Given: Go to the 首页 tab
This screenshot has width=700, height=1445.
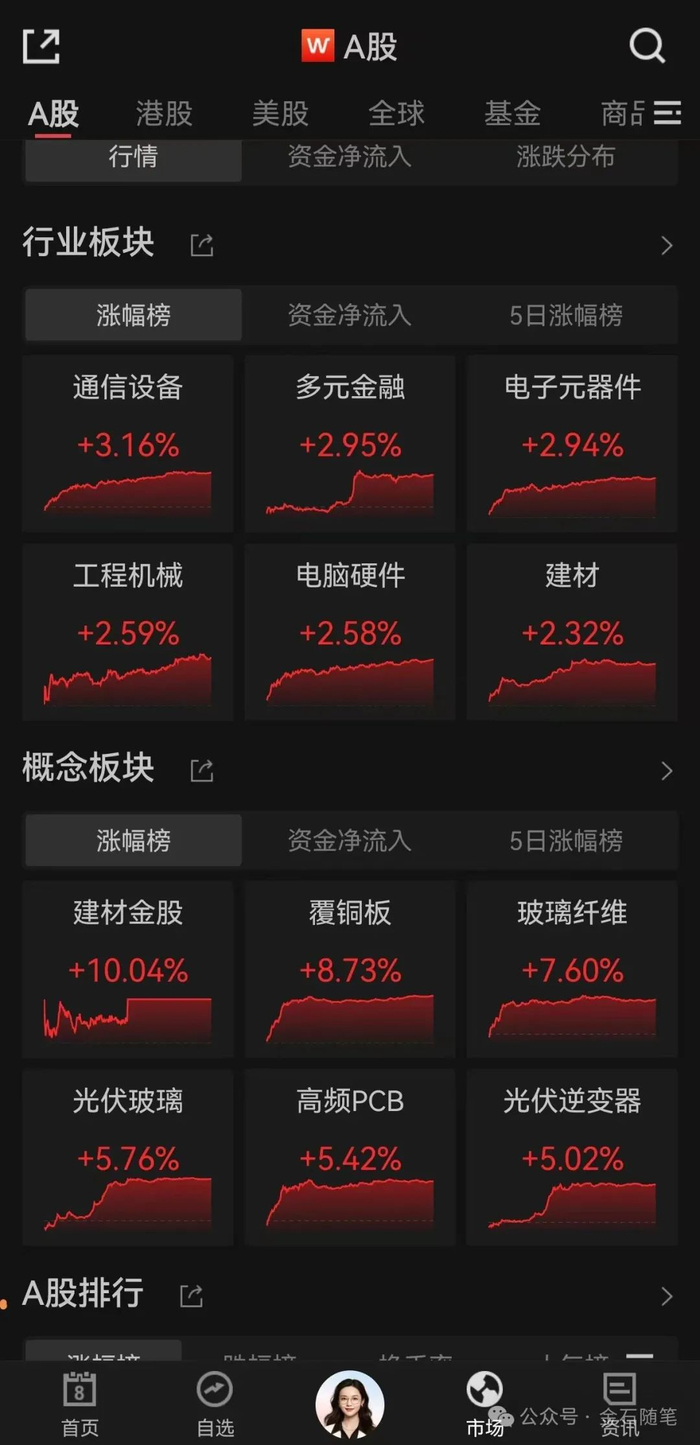Looking at the screenshot, I should [x=80, y=1404].
